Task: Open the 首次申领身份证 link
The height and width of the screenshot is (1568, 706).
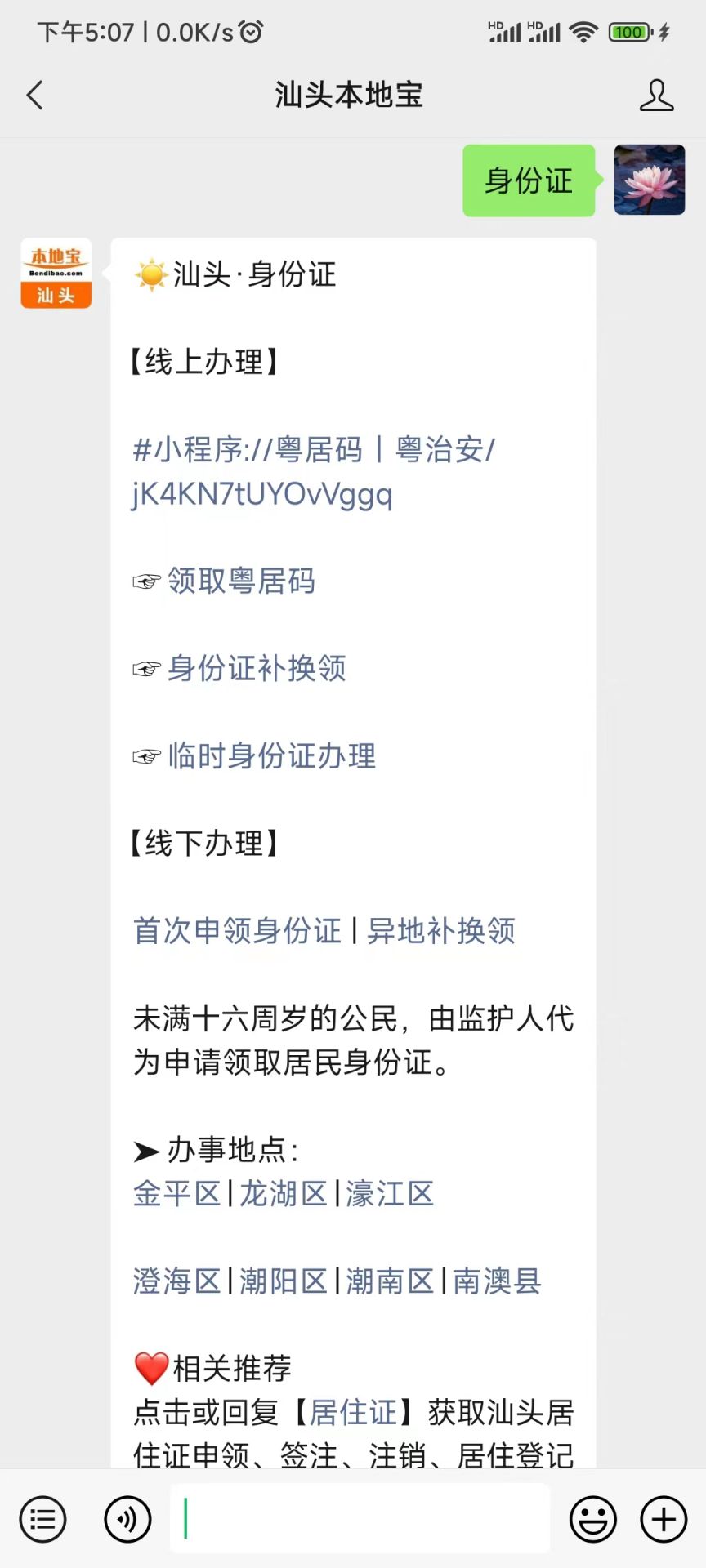Action: pyautogui.click(x=237, y=930)
